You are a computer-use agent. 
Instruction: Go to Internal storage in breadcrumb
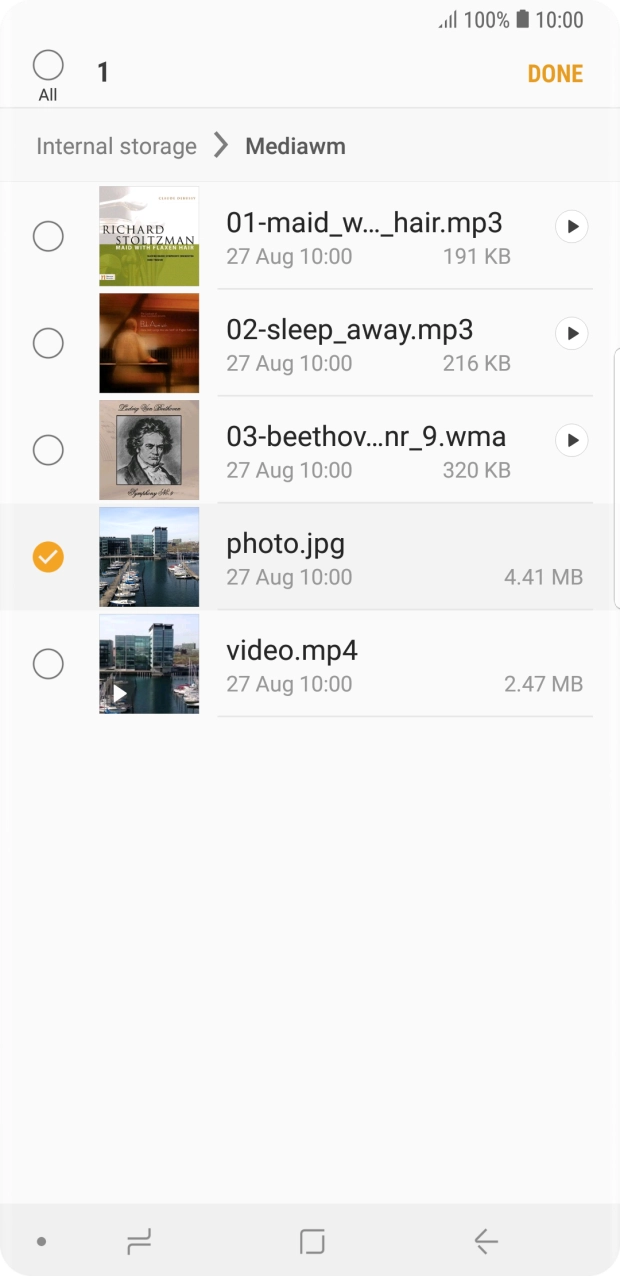click(116, 146)
